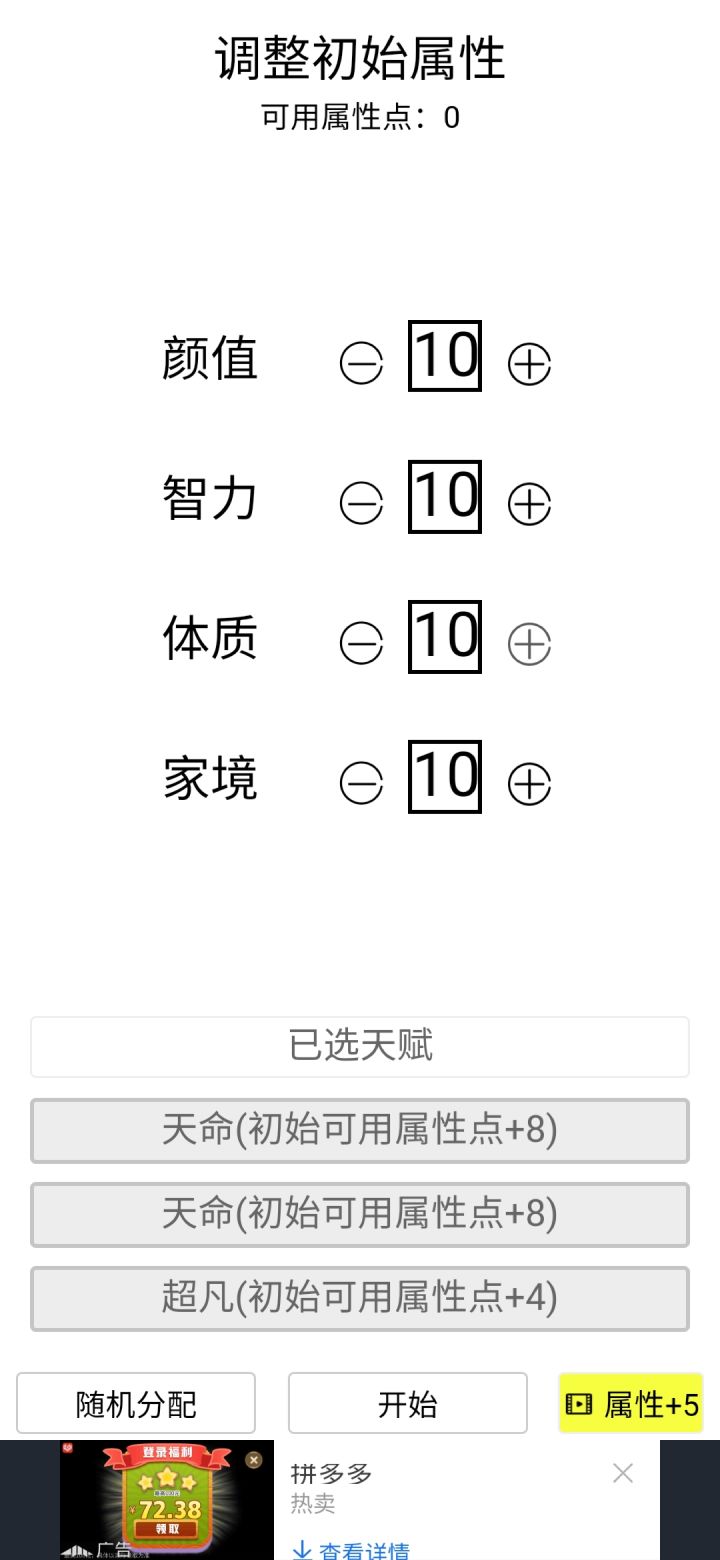Decrease the 颜值 attribute with minus button
The height and width of the screenshot is (1560, 720).
pos(360,361)
